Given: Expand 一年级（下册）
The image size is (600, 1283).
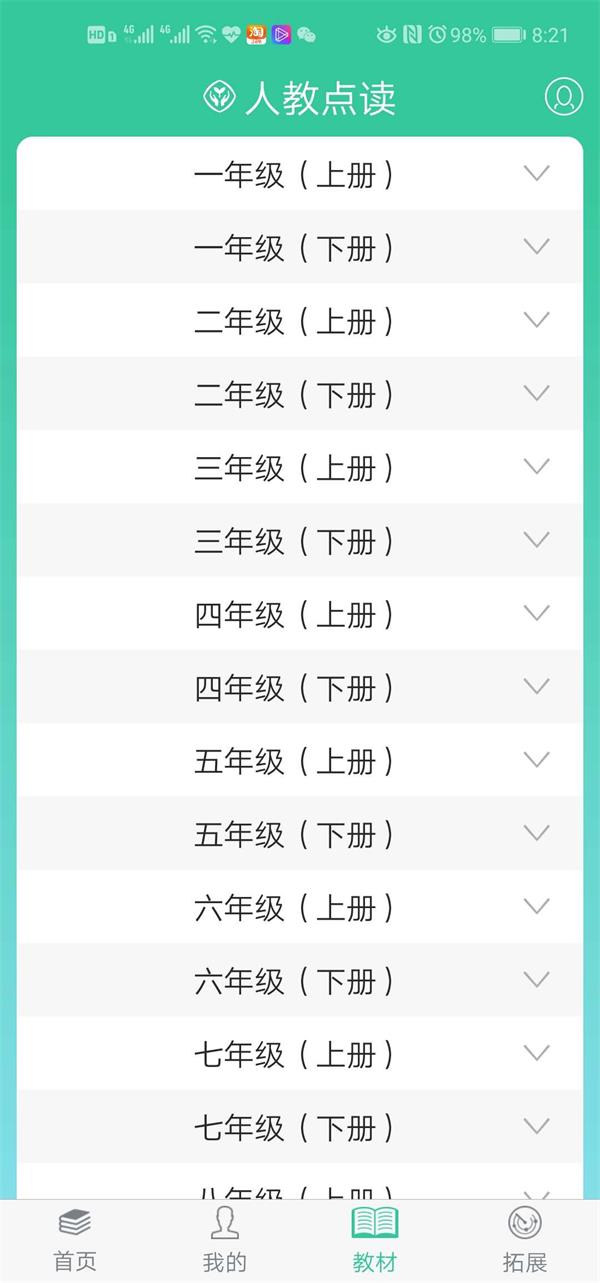Looking at the screenshot, I should pyautogui.click(x=537, y=247).
